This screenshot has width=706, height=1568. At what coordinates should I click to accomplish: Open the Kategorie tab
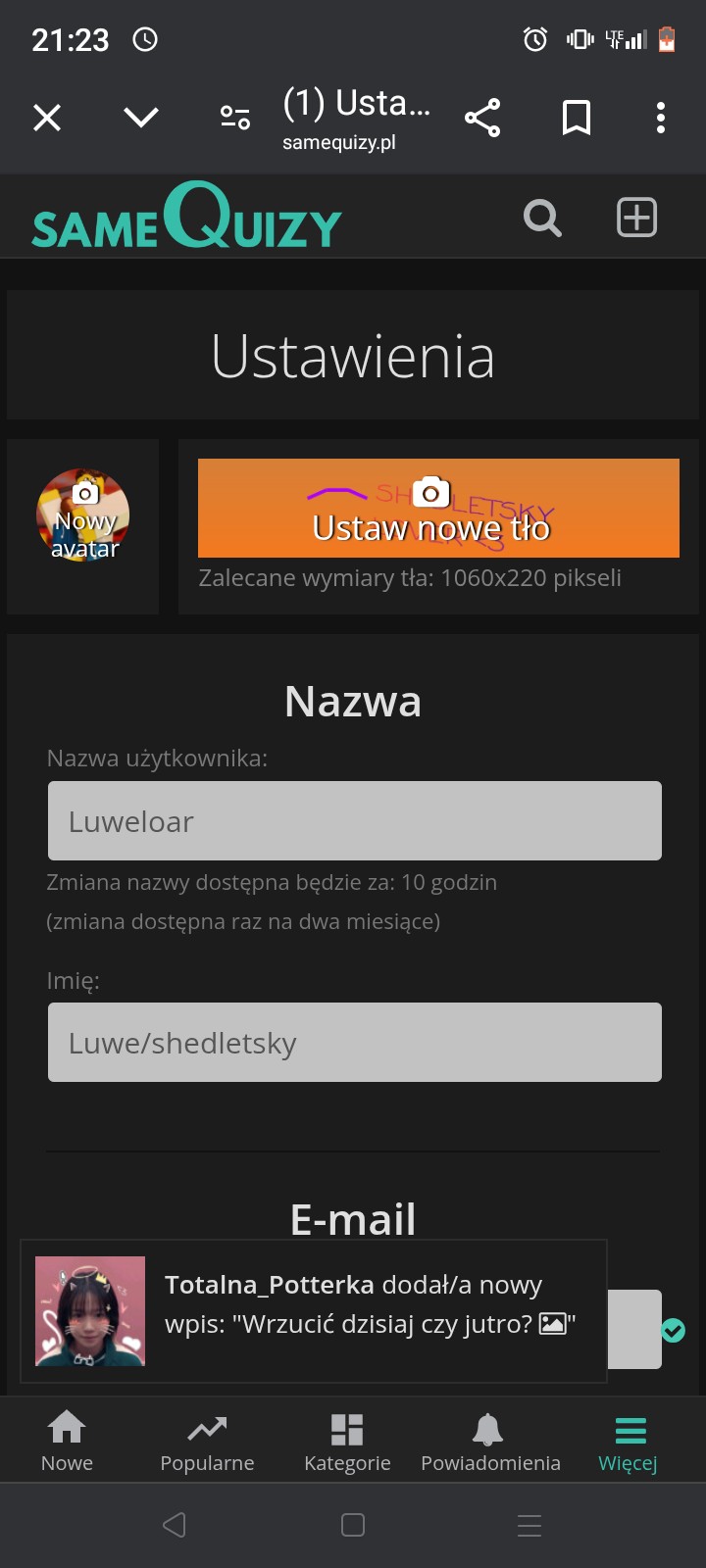click(x=347, y=1441)
